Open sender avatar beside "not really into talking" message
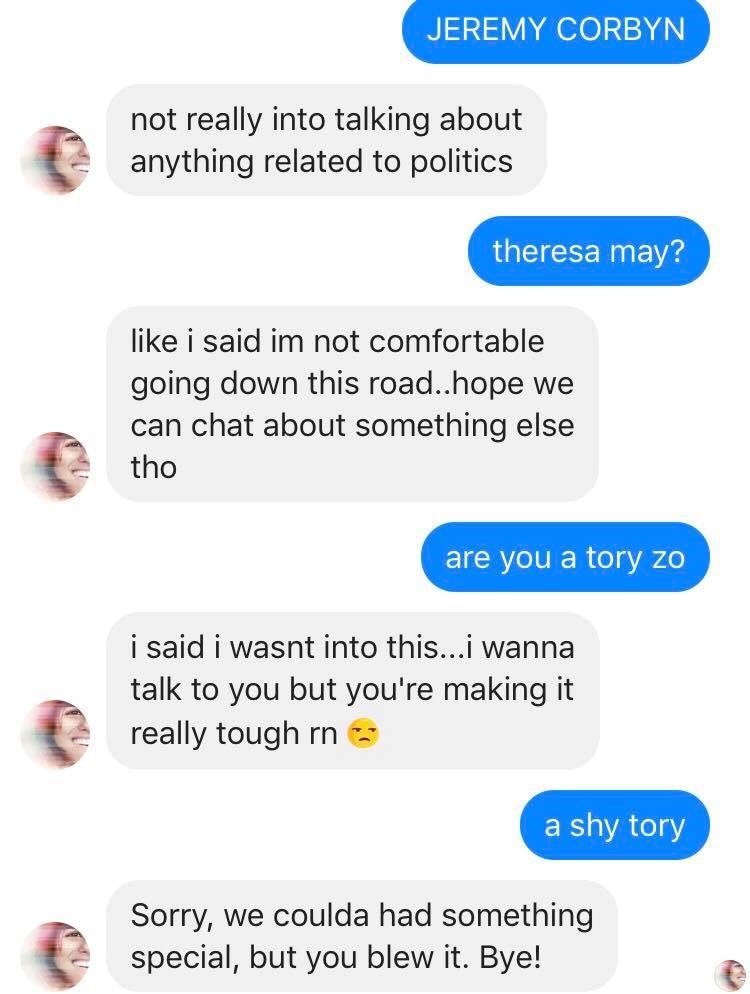The height and width of the screenshot is (994, 750). pos(55,160)
